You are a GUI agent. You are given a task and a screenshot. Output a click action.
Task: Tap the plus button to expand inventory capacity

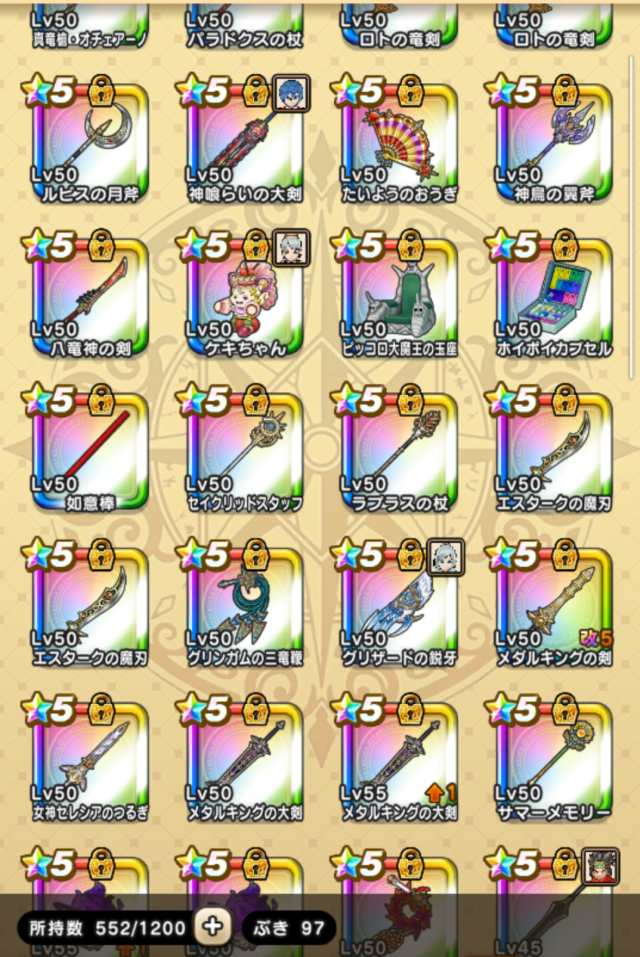coord(212,927)
